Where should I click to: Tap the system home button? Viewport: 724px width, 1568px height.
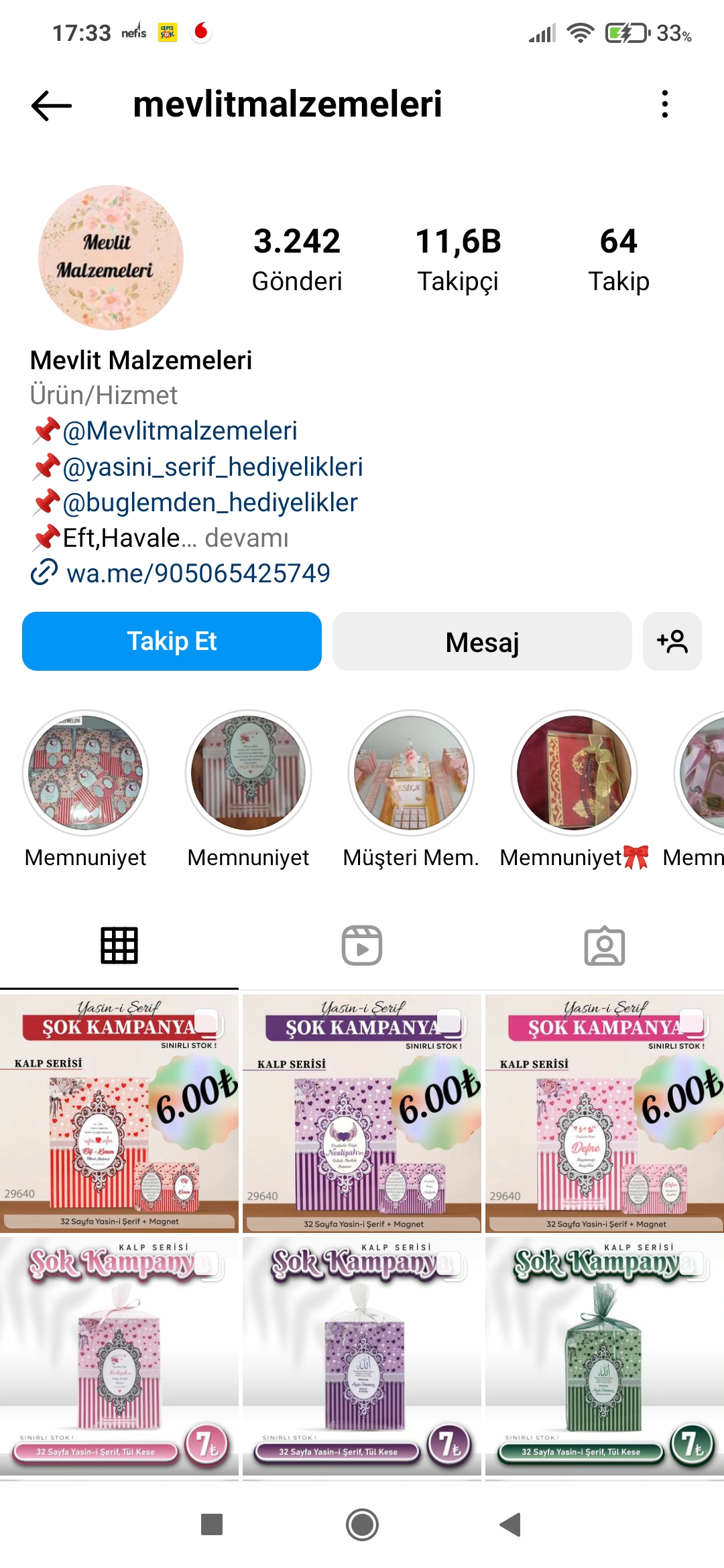click(x=362, y=1525)
